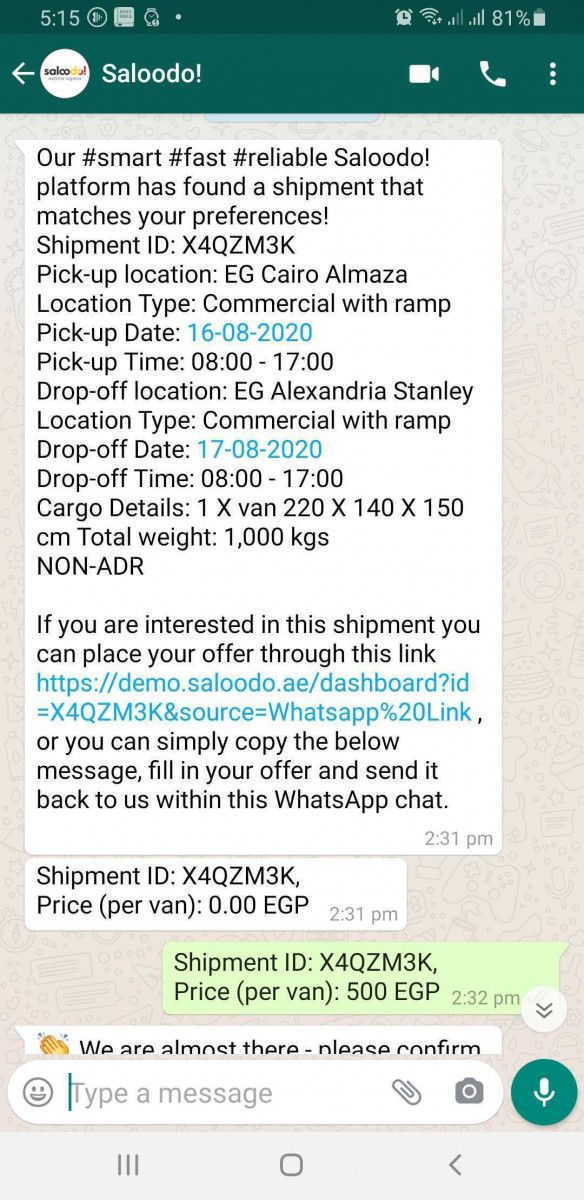Tap the pick-up date 16-08-2020

250,333
